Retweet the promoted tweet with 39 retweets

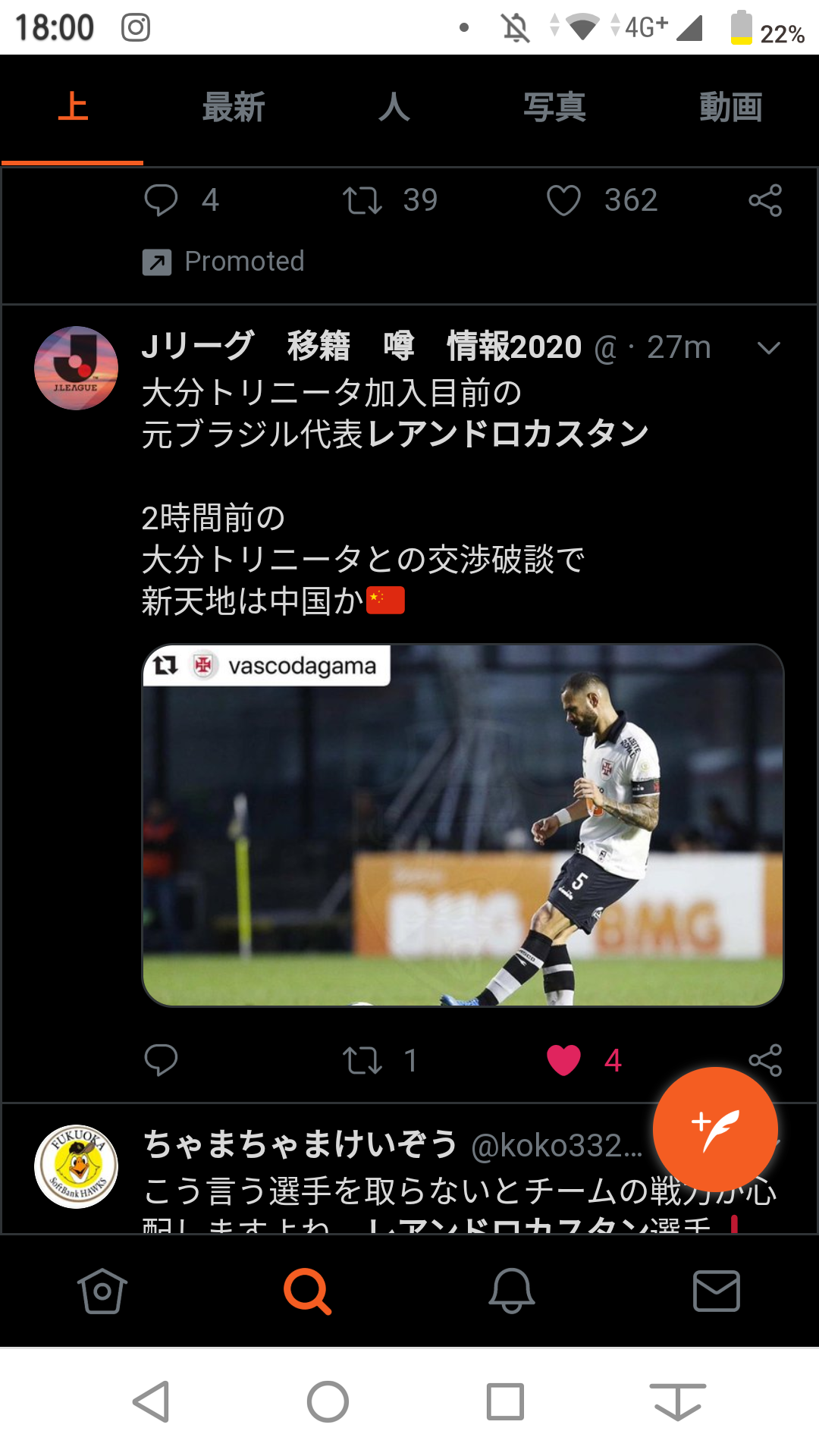362,200
